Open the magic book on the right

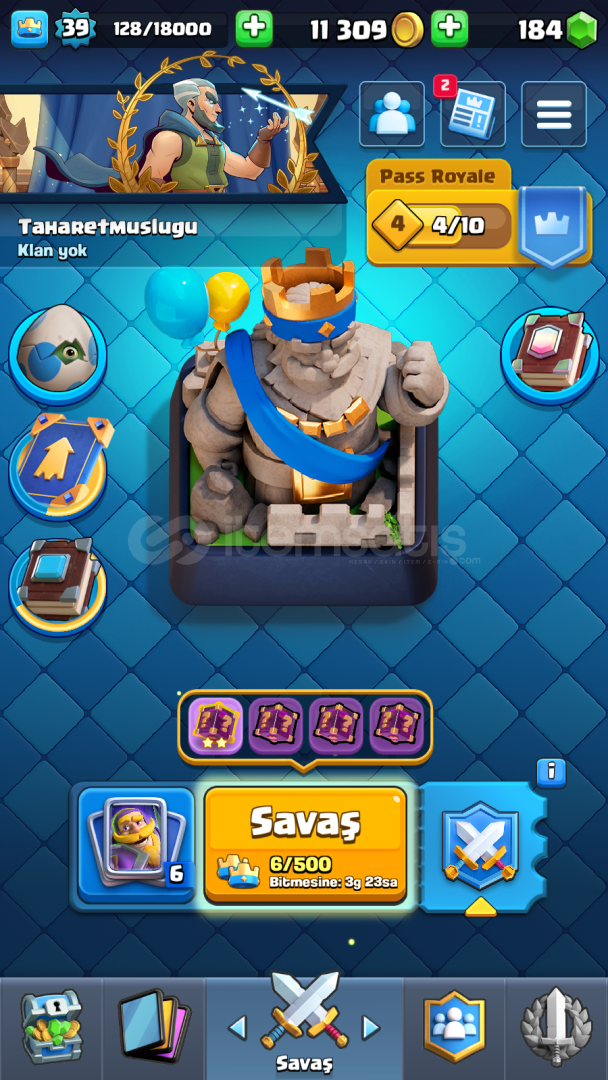coord(549,355)
